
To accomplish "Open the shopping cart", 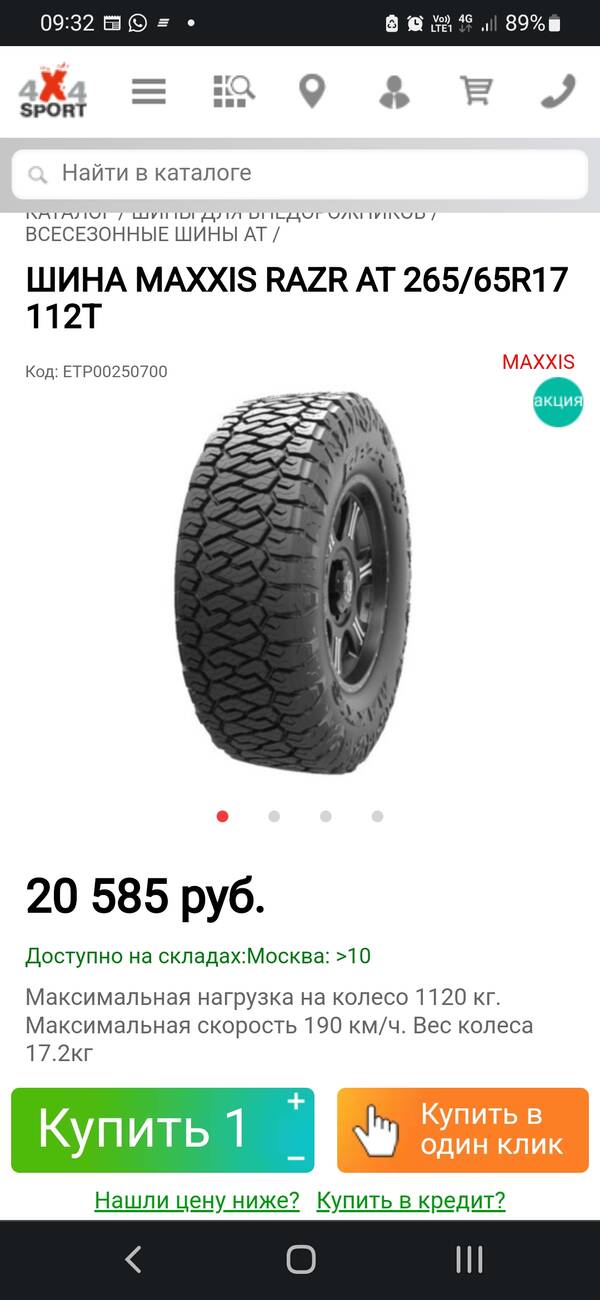I will pyautogui.click(x=476, y=92).
